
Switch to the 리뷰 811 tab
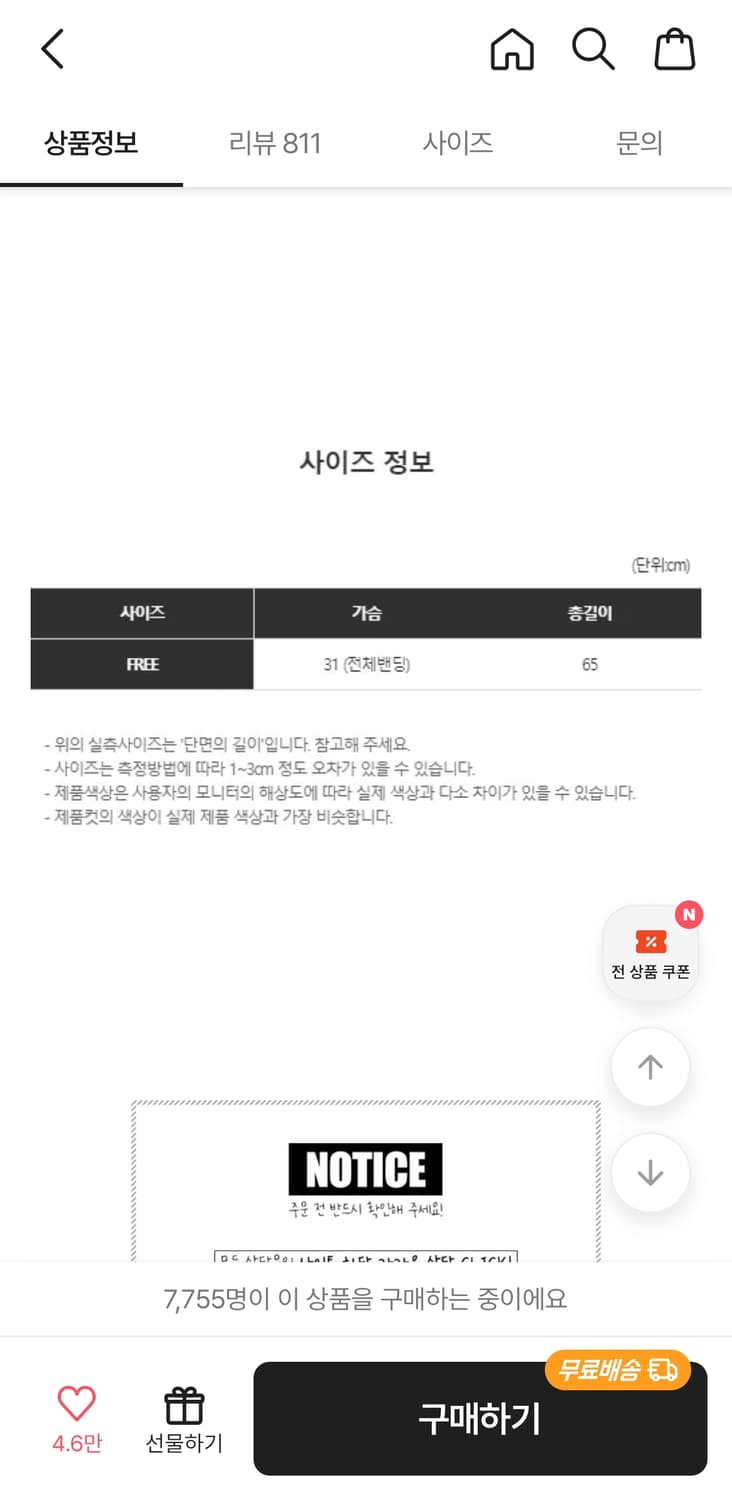[x=275, y=143]
